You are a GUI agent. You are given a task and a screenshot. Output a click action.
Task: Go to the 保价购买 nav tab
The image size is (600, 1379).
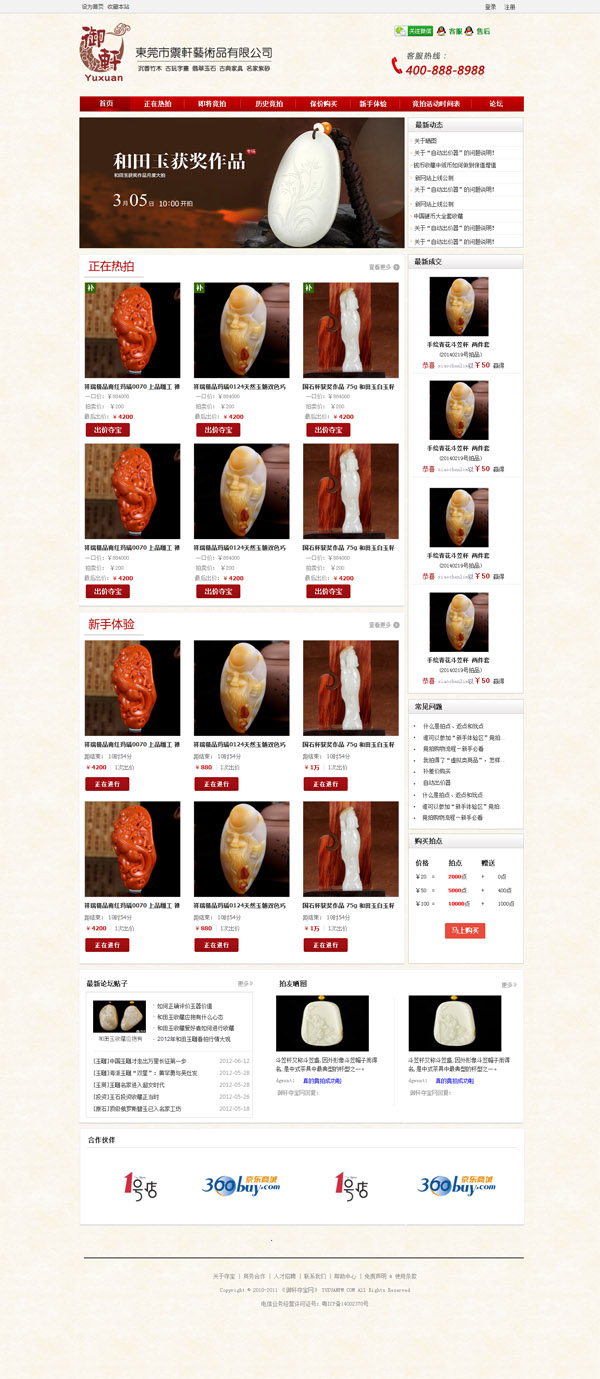coord(323,104)
